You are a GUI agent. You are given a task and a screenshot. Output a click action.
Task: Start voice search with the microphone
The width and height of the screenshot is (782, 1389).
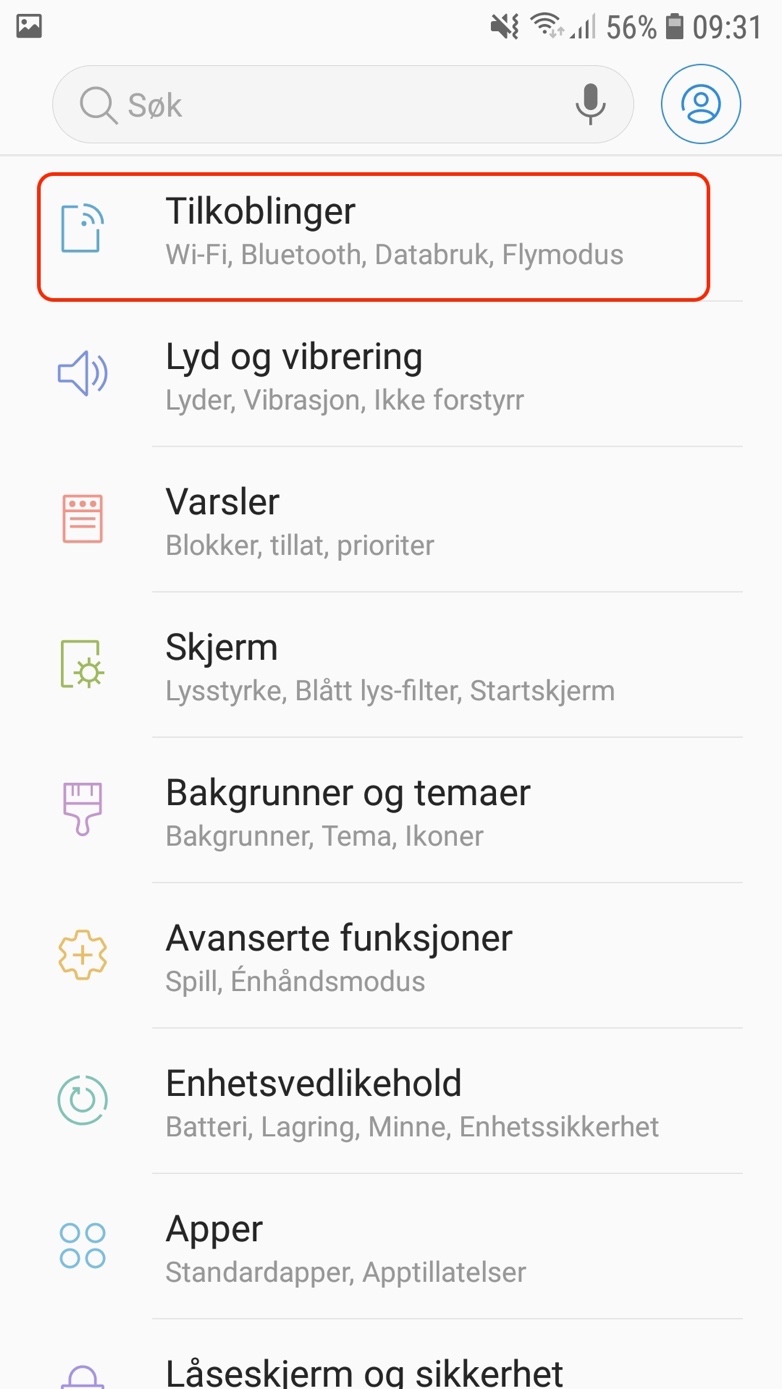click(x=591, y=105)
